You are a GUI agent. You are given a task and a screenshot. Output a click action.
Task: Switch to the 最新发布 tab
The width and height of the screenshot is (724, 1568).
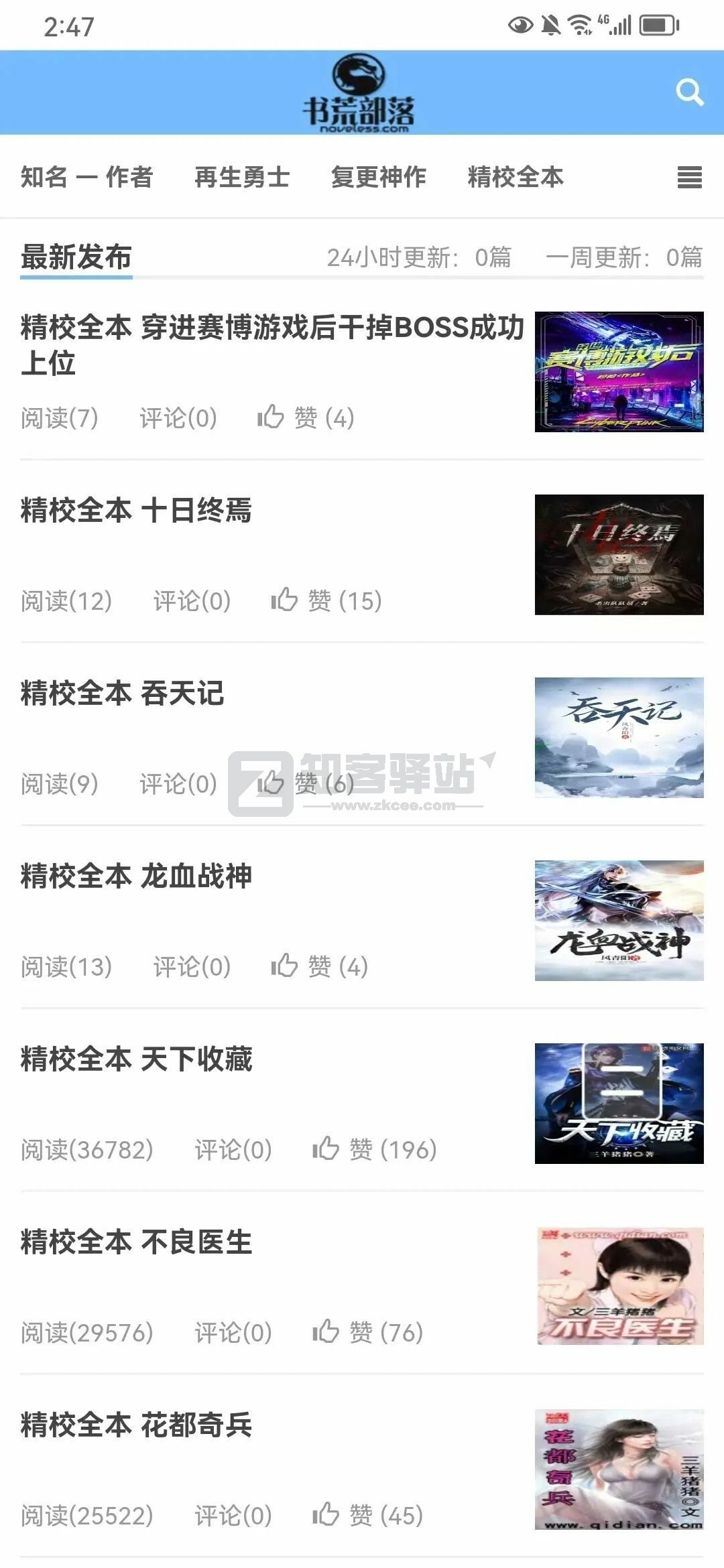(x=76, y=255)
